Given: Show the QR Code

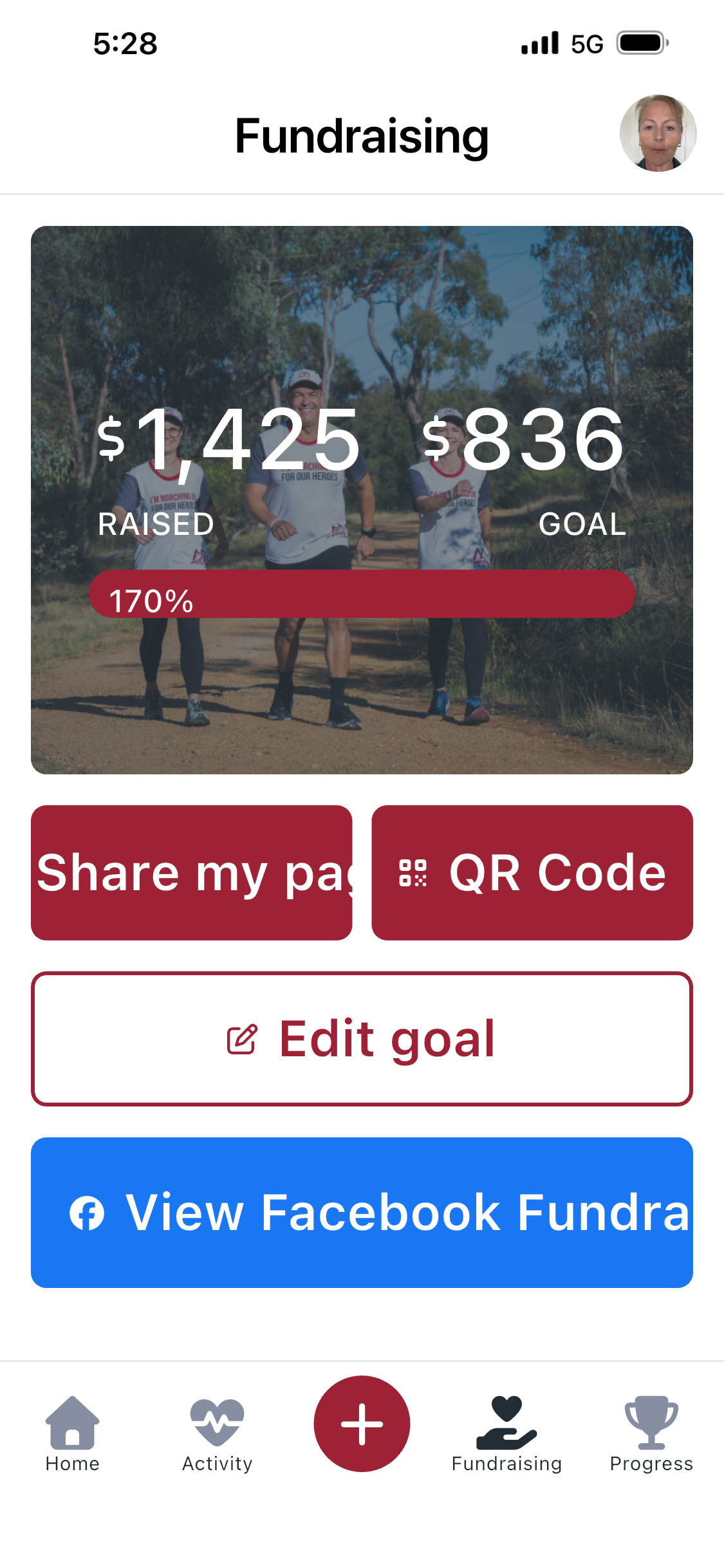Looking at the screenshot, I should (x=532, y=872).
